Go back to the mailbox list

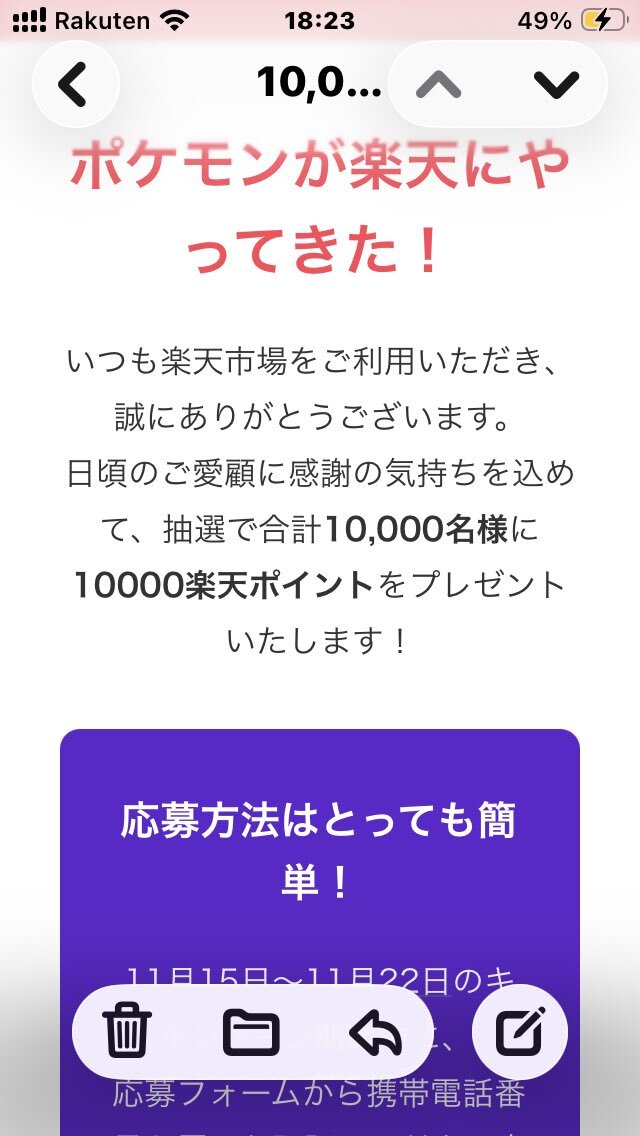(x=75, y=85)
